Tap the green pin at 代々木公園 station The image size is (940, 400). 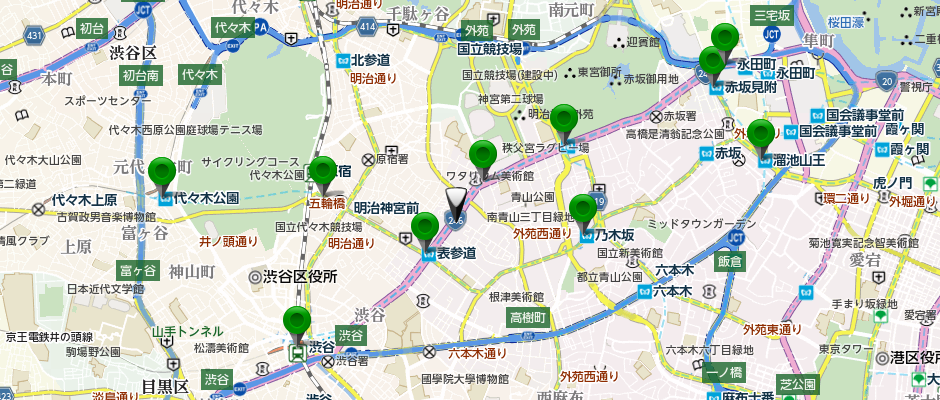(x=161, y=173)
